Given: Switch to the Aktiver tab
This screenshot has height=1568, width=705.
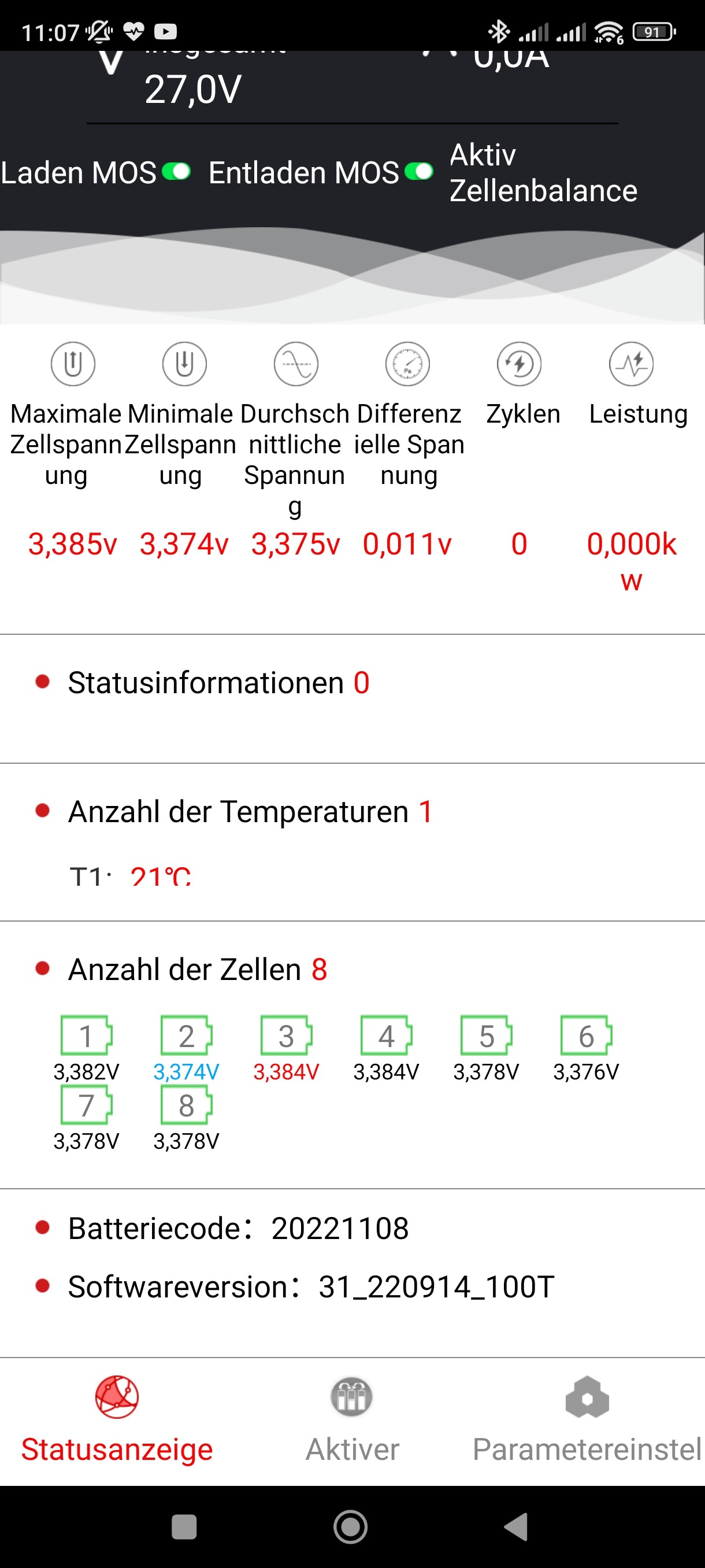Looking at the screenshot, I should [x=352, y=1420].
